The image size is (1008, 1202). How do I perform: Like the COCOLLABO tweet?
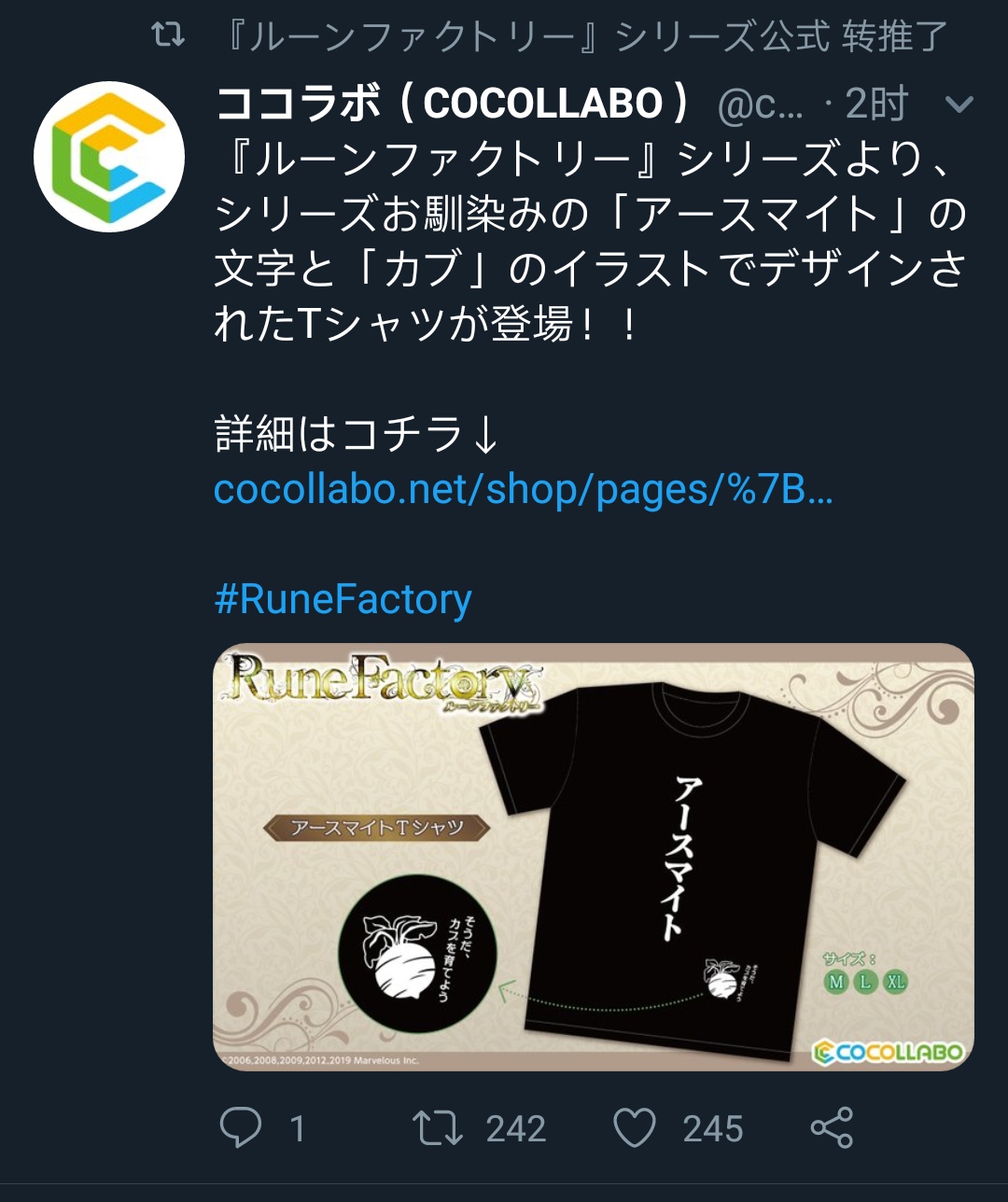[x=635, y=1127]
